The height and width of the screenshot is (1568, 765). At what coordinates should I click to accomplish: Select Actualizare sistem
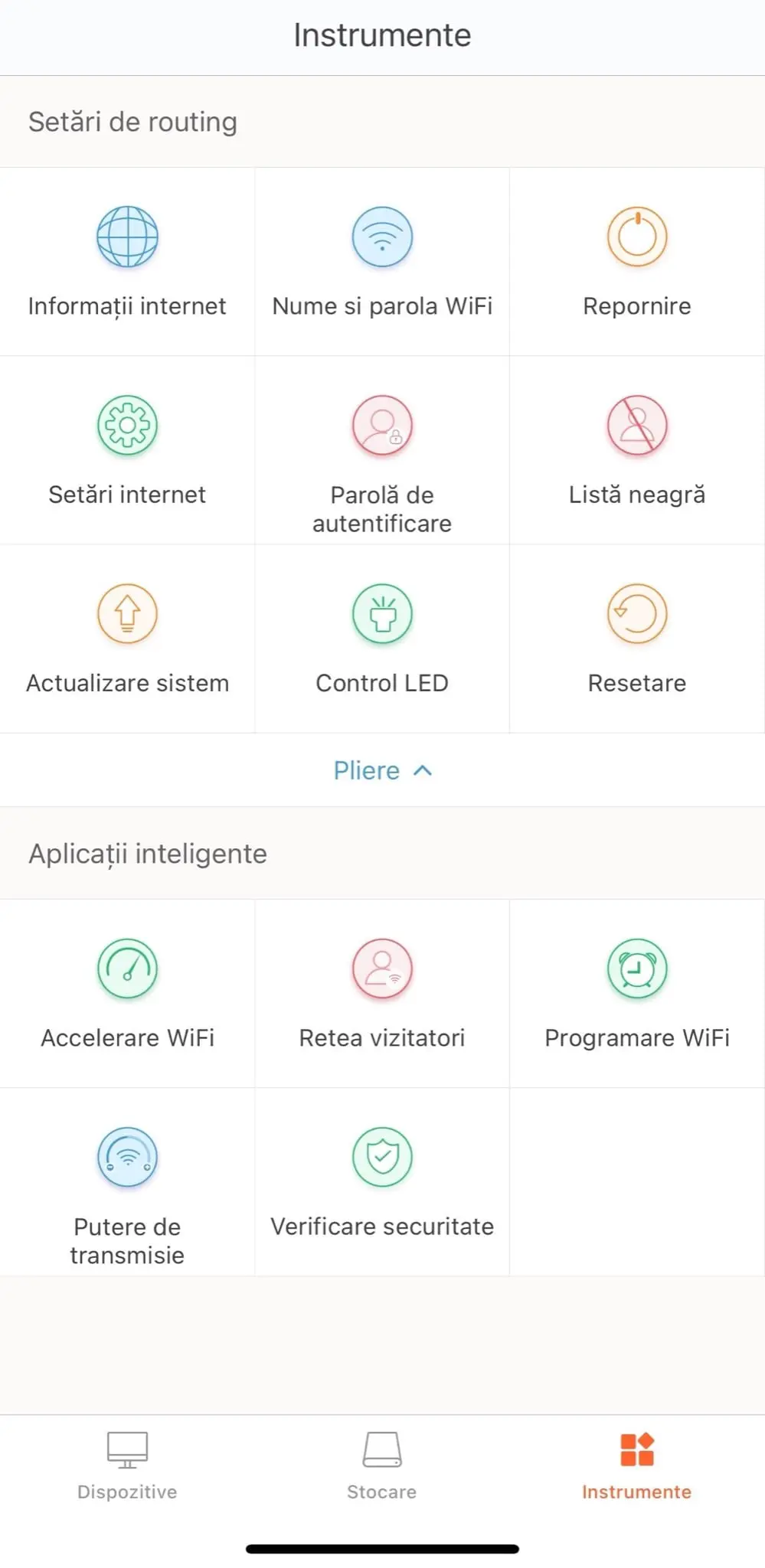click(127, 639)
